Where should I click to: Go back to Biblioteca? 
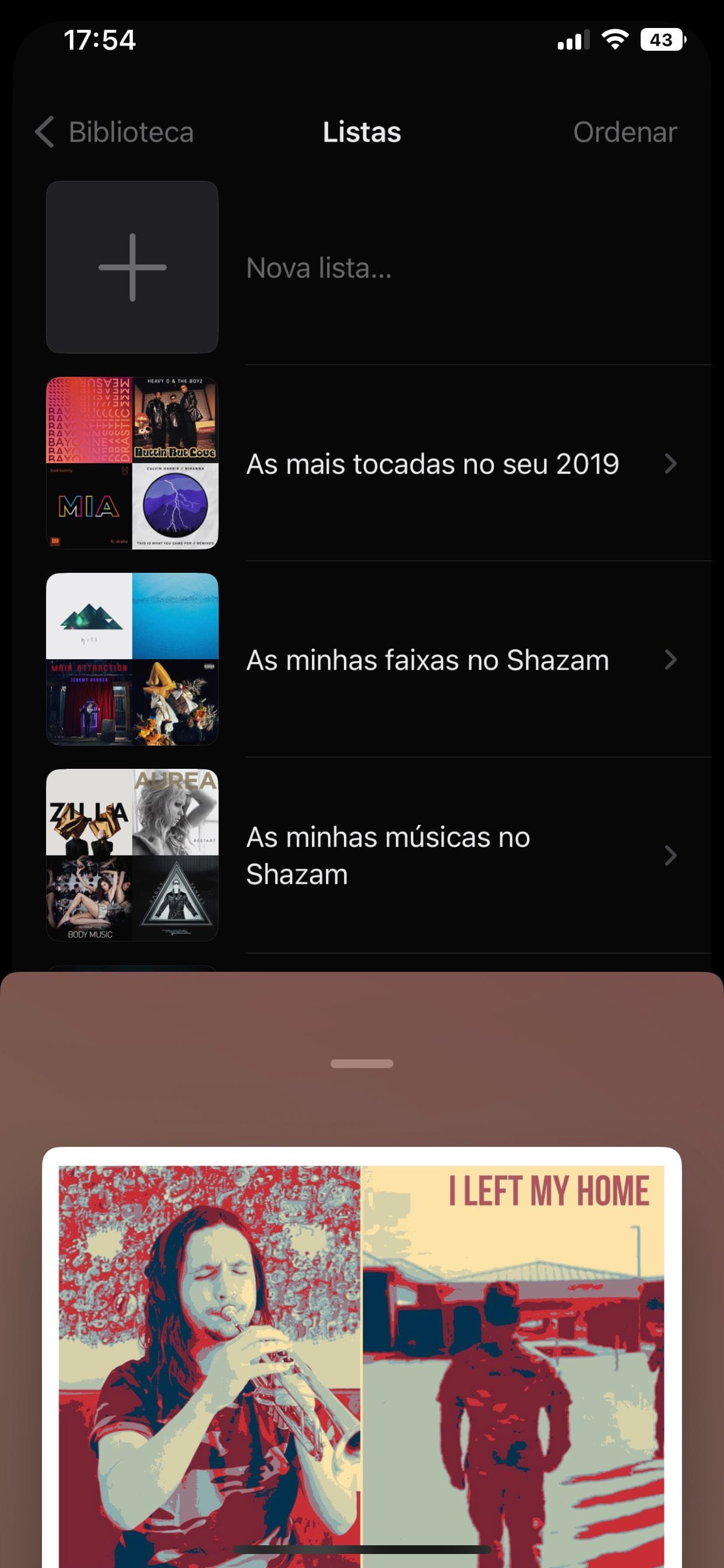114,132
